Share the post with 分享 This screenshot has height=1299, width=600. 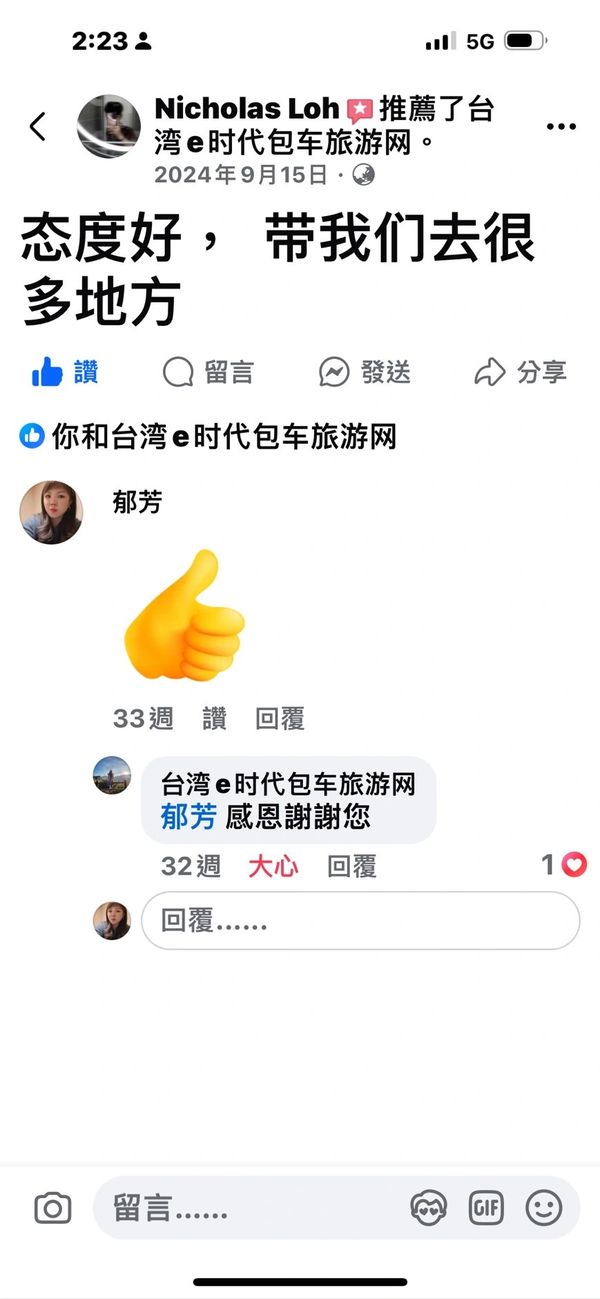click(x=520, y=373)
